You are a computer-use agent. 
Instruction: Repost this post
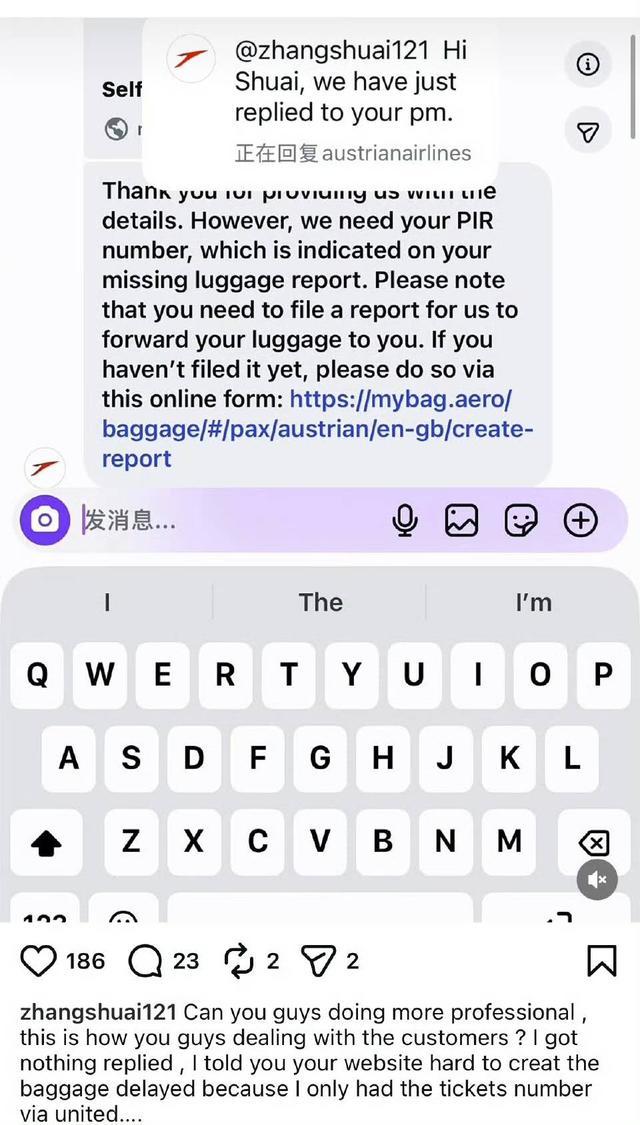pyautogui.click(x=240, y=961)
